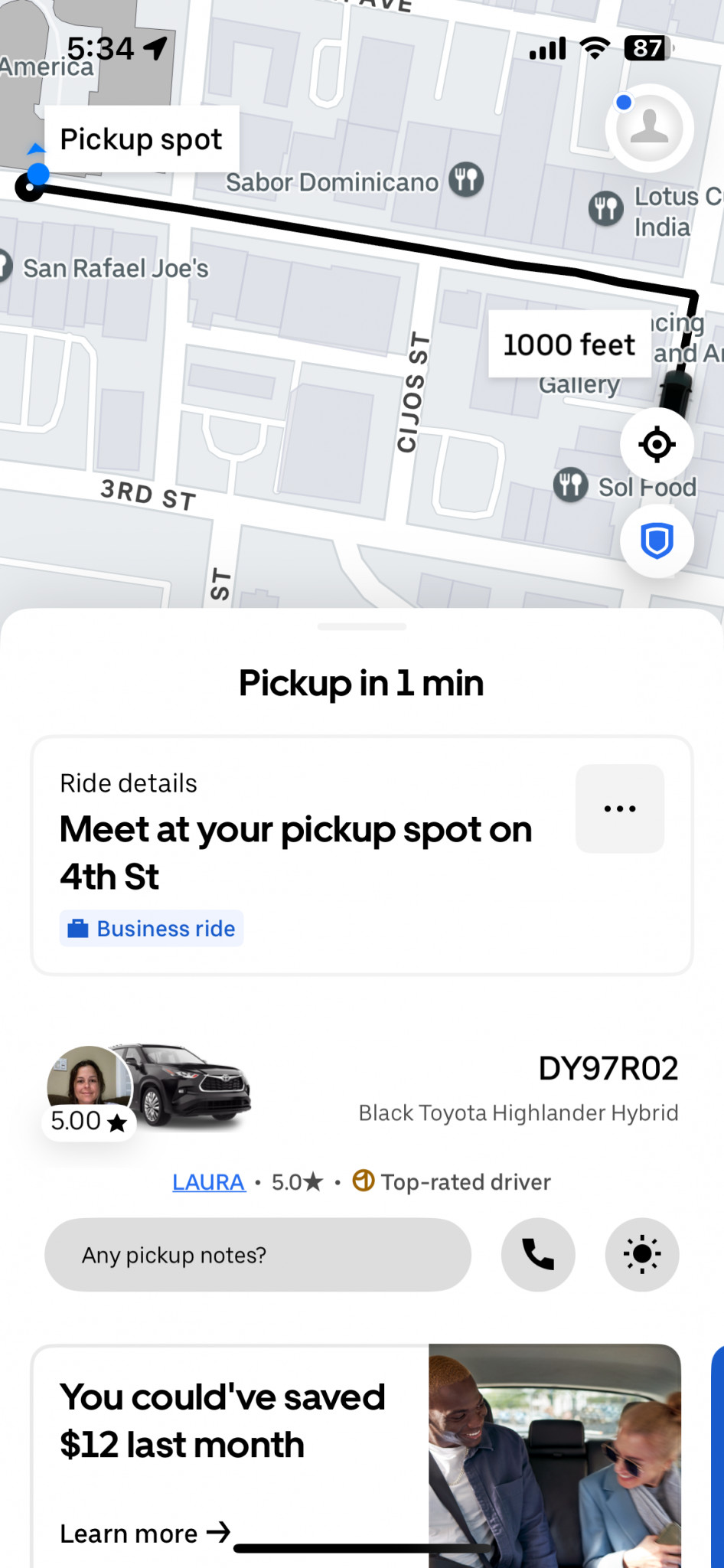Open the account profile avatar
724x1568 pixels.
(650, 127)
